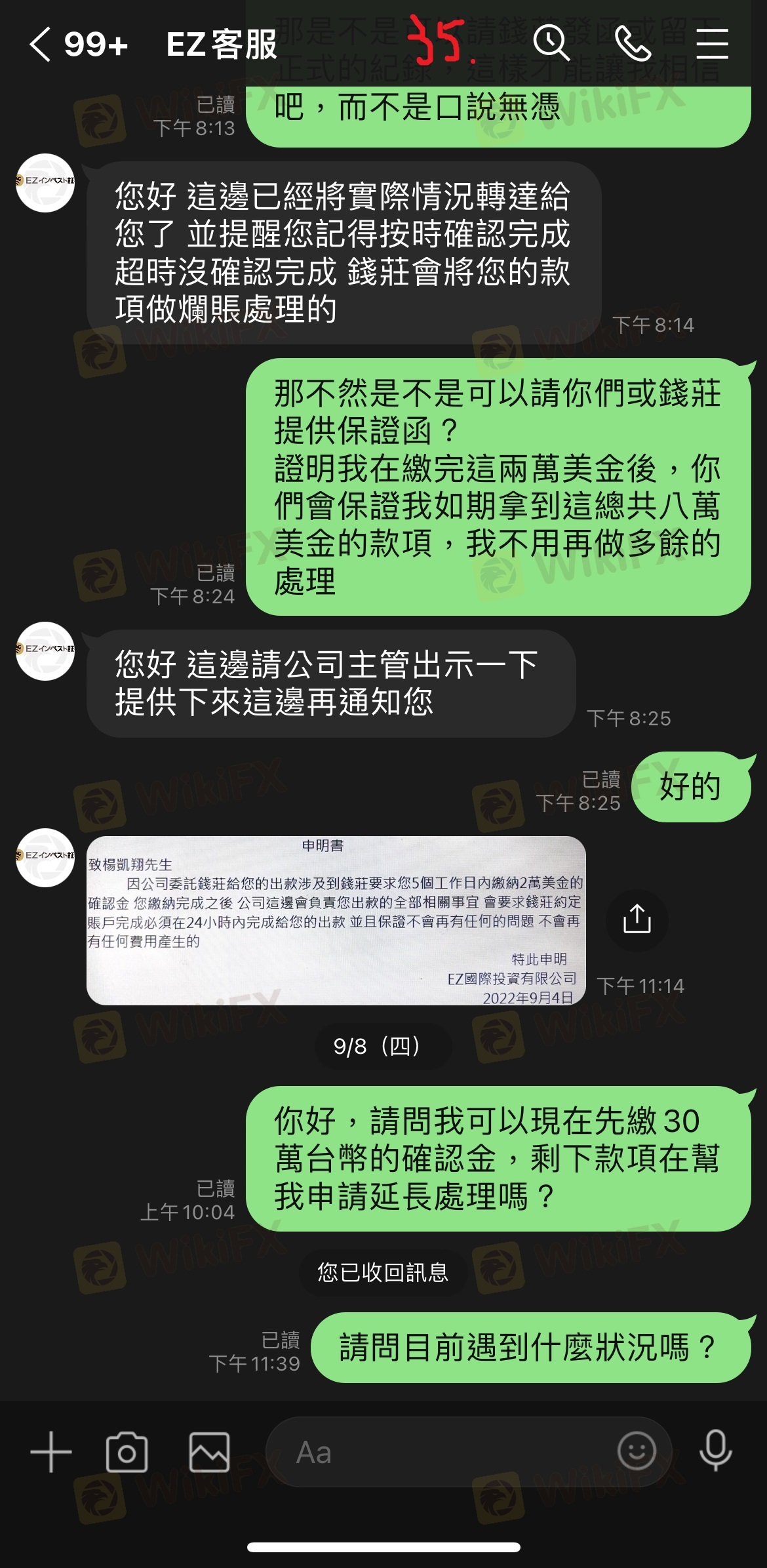The height and width of the screenshot is (1568, 767).
Task: Search within the EZ客服 chat
Action: tap(551, 44)
